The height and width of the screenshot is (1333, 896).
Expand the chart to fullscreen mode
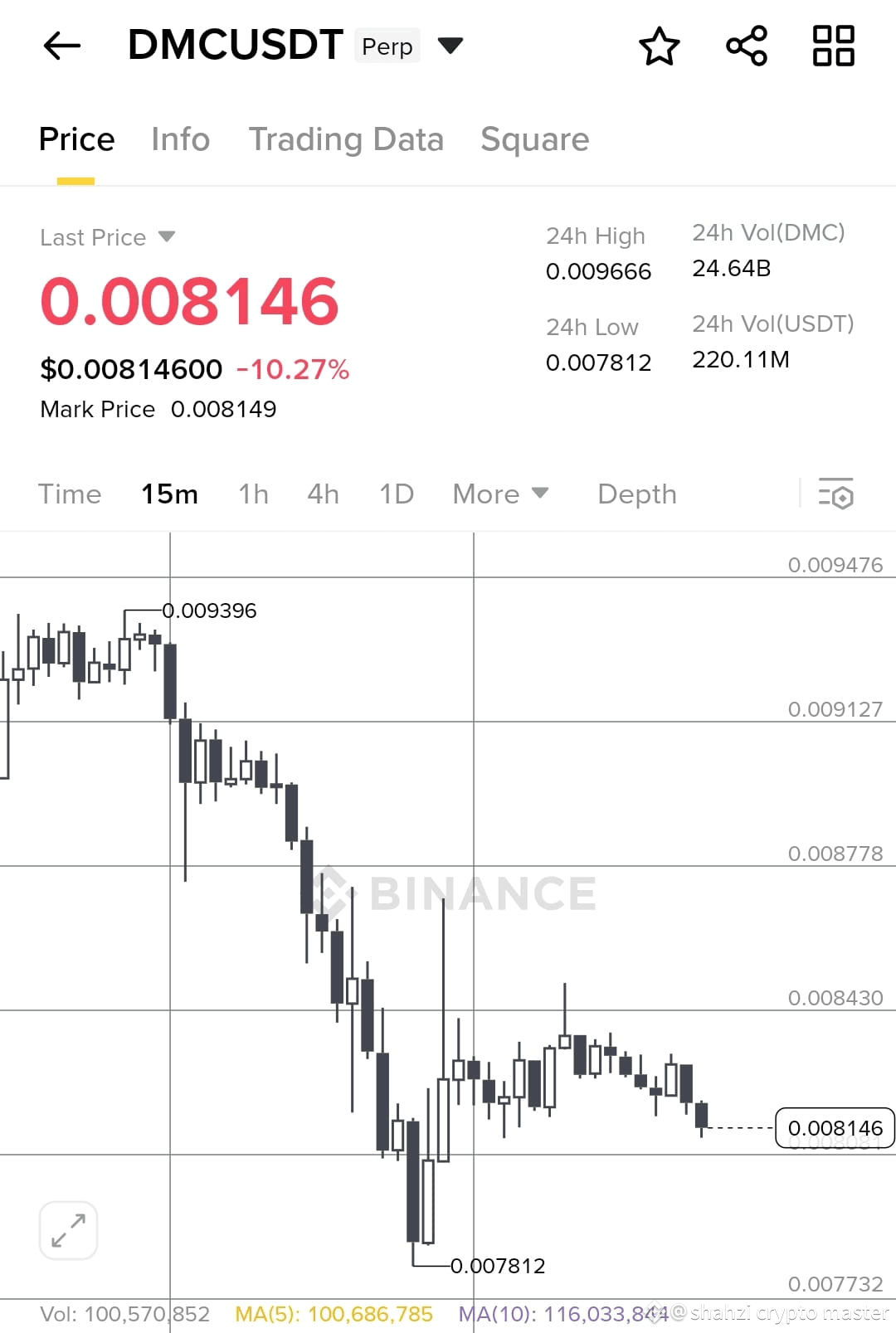coord(68,1230)
